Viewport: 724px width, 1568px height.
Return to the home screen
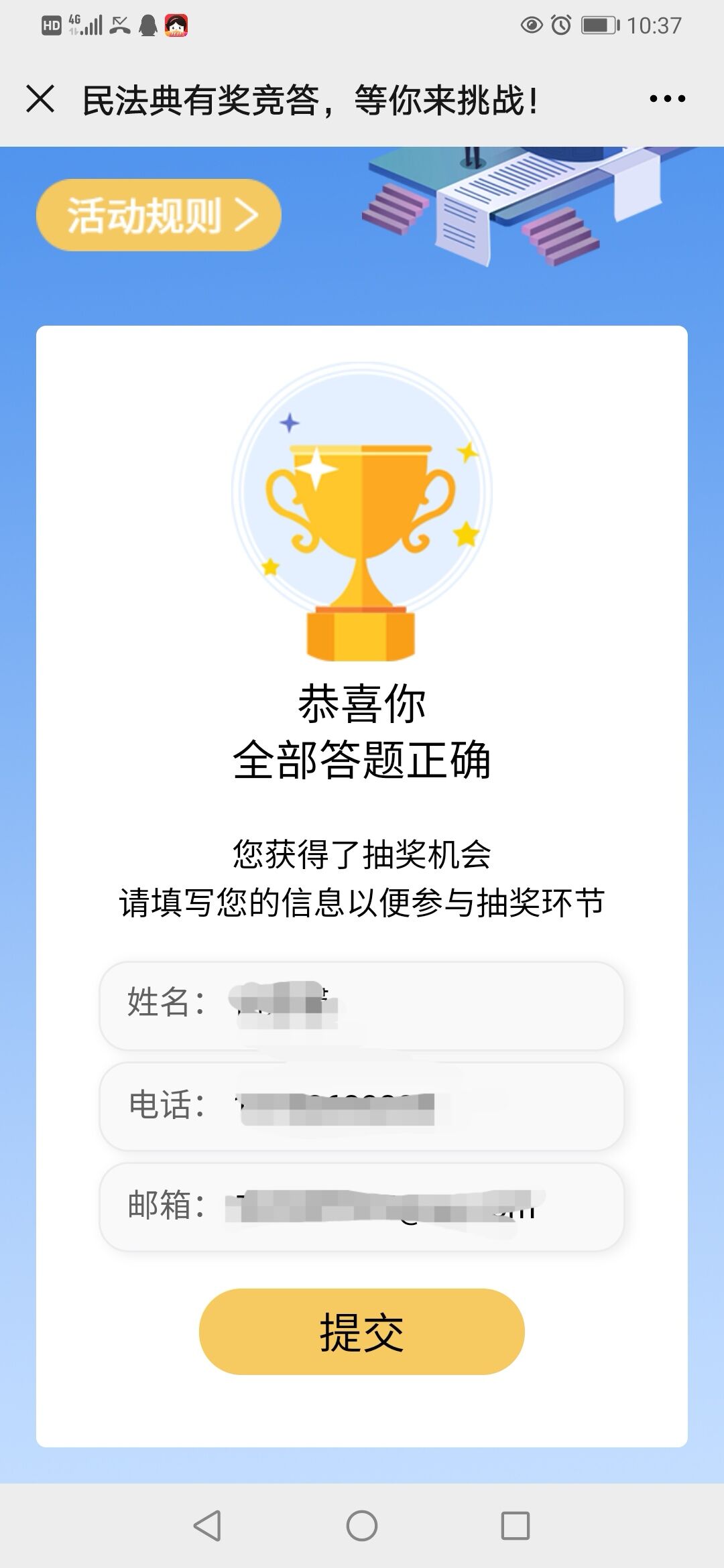point(361,1526)
